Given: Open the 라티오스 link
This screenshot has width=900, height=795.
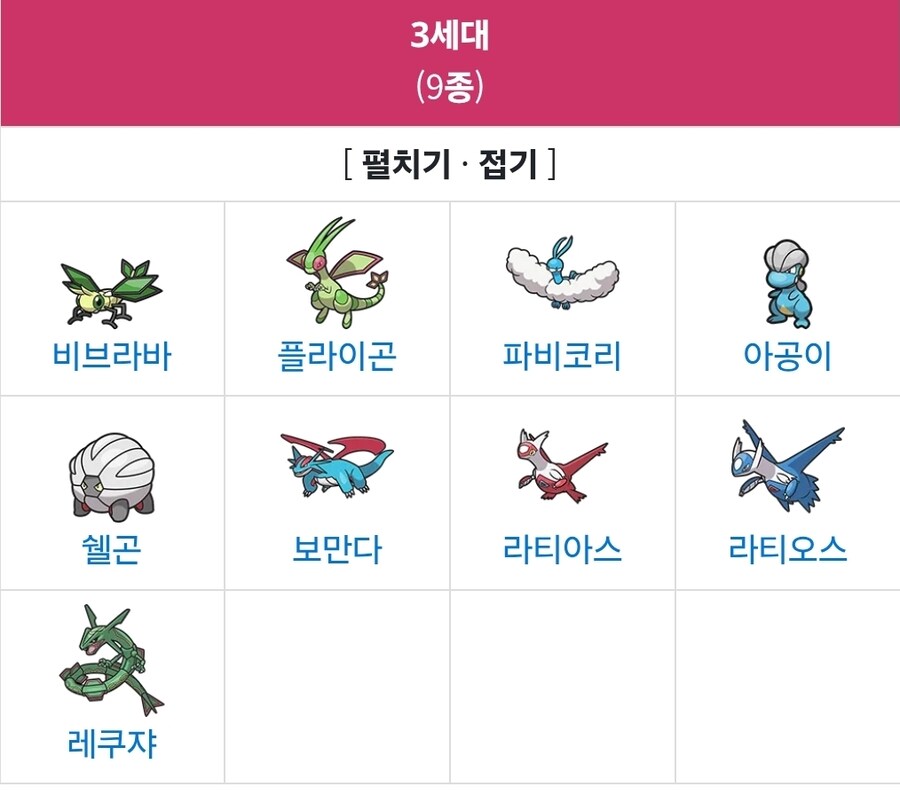Looking at the screenshot, I should (x=787, y=549).
